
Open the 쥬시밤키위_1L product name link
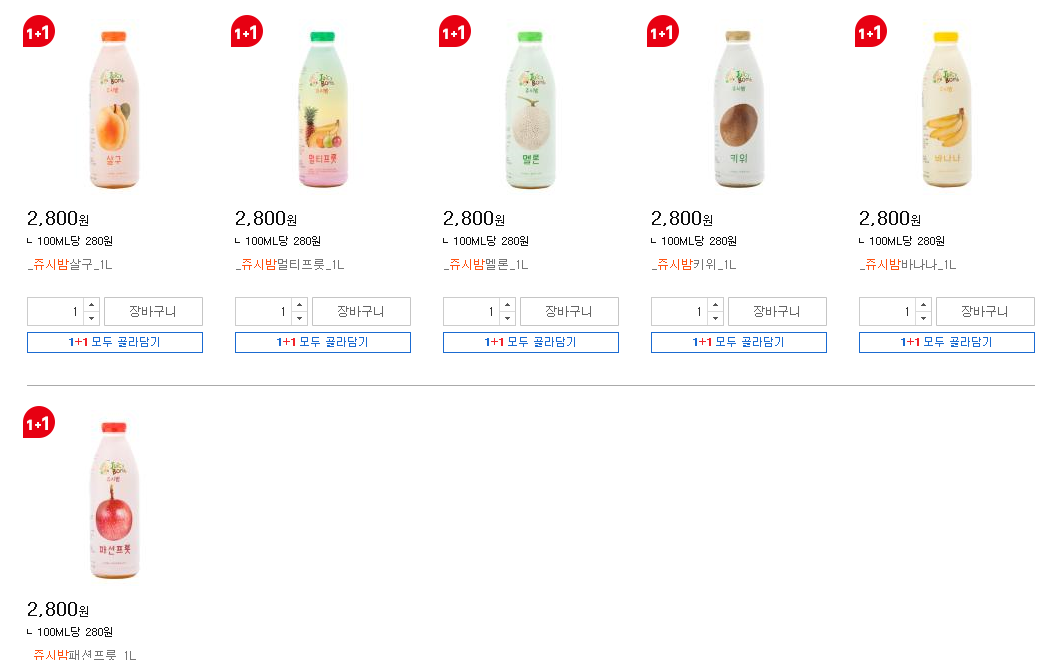point(694,265)
